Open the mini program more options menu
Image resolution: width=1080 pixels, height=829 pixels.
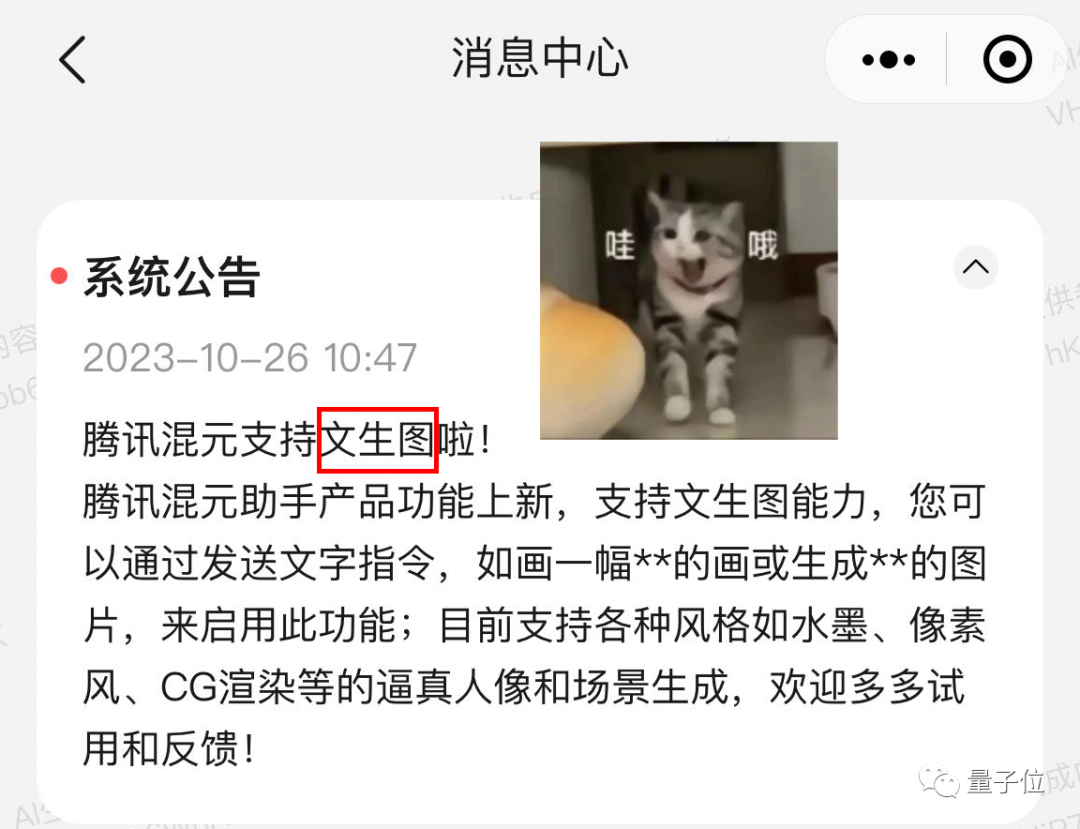[888, 60]
